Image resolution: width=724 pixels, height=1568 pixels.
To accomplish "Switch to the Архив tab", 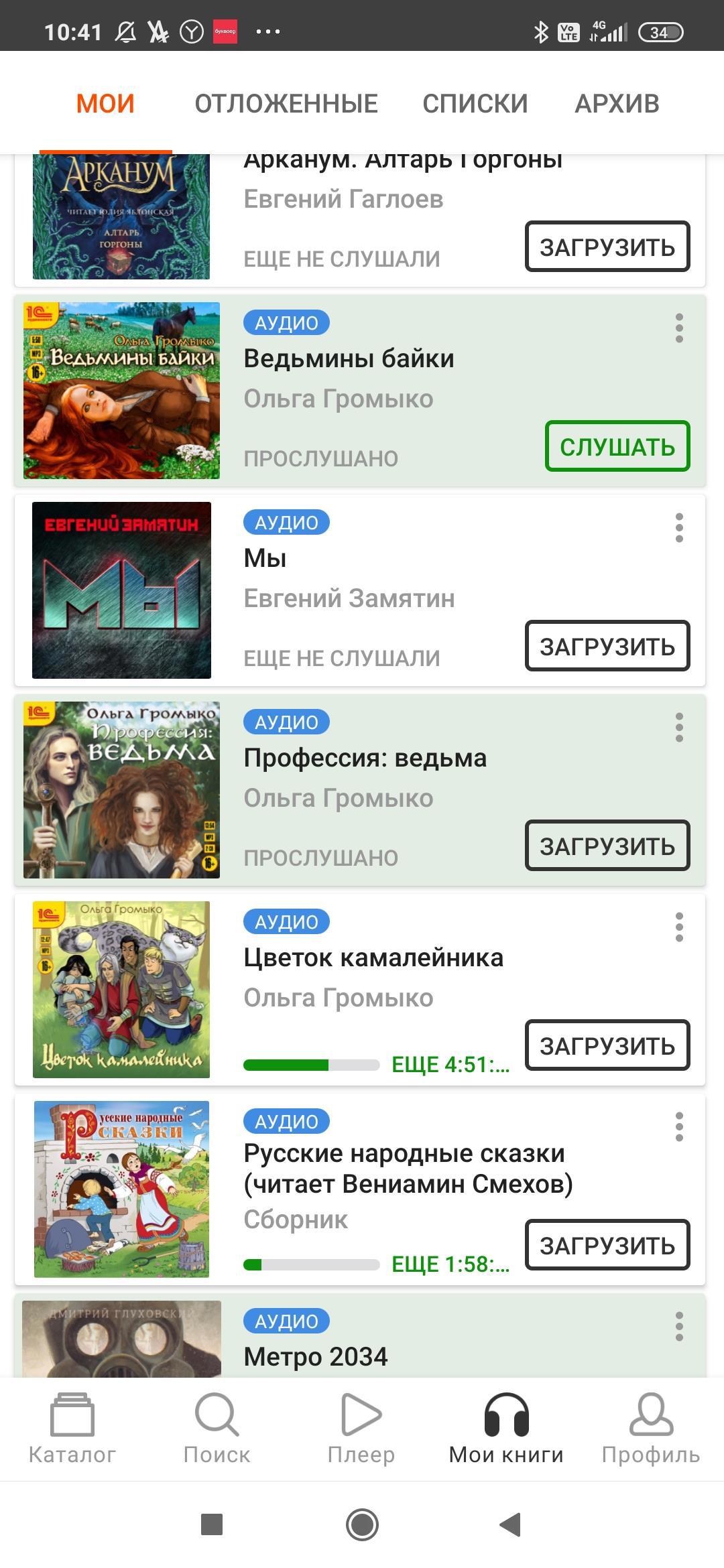I will tap(617, 104).
